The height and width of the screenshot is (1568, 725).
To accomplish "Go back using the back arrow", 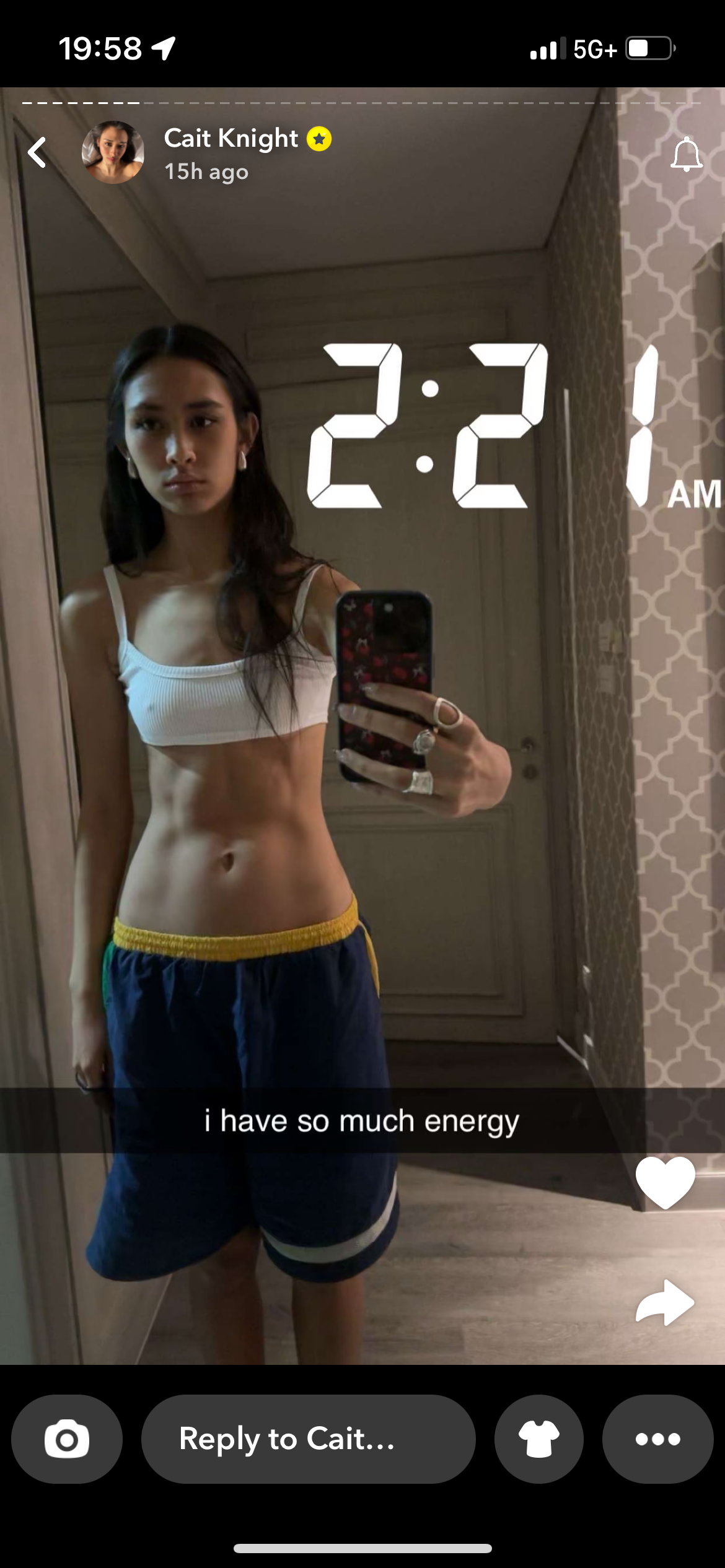I will click(37, 152).
